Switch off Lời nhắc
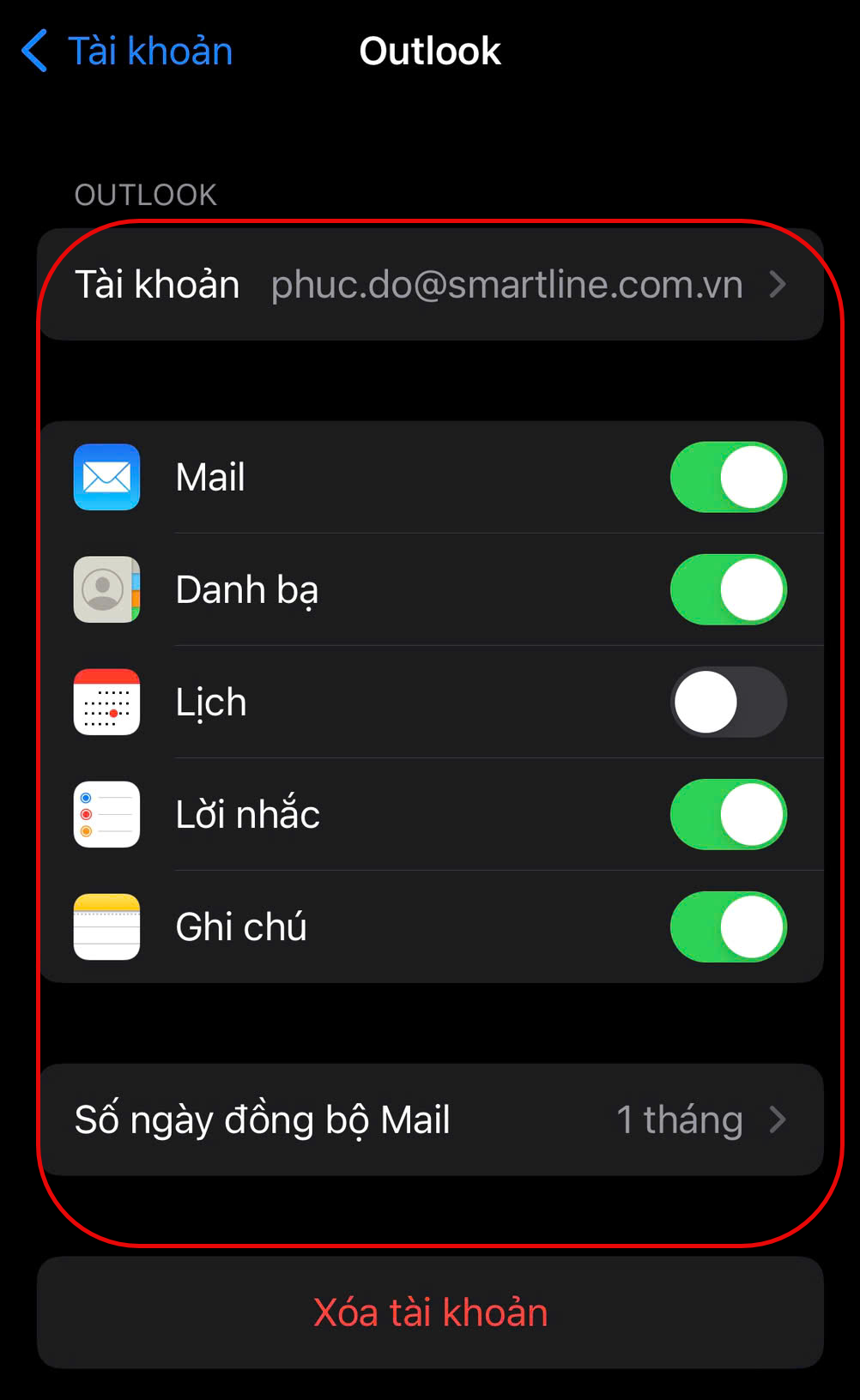The image size is (860, 1400). (x=728, y=814)
